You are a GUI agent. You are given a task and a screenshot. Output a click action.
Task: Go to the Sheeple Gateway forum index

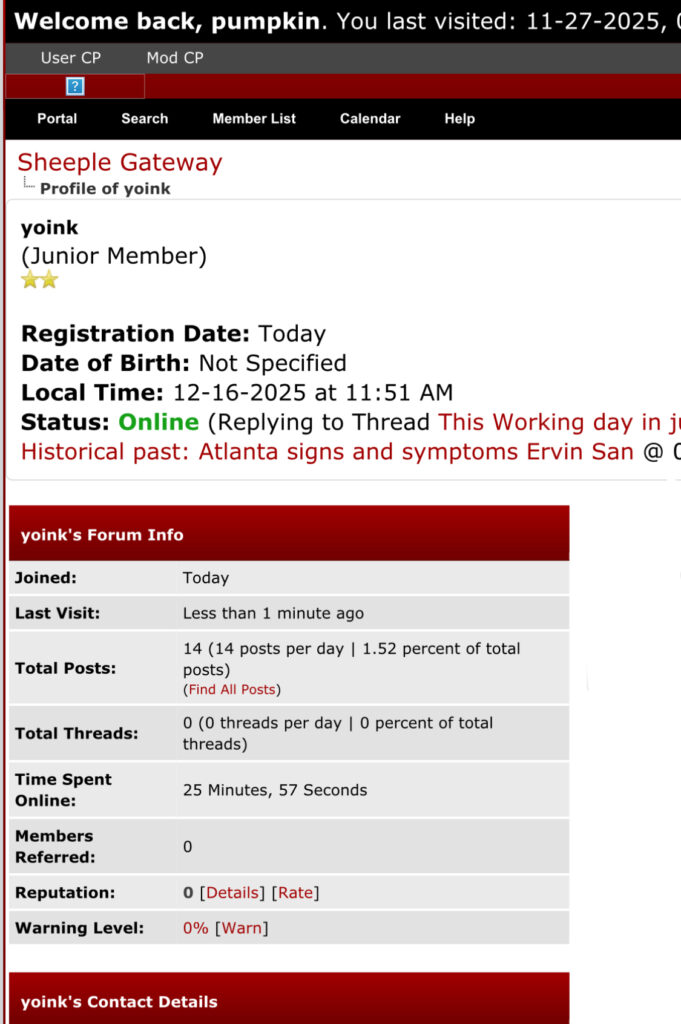(120, 162)
